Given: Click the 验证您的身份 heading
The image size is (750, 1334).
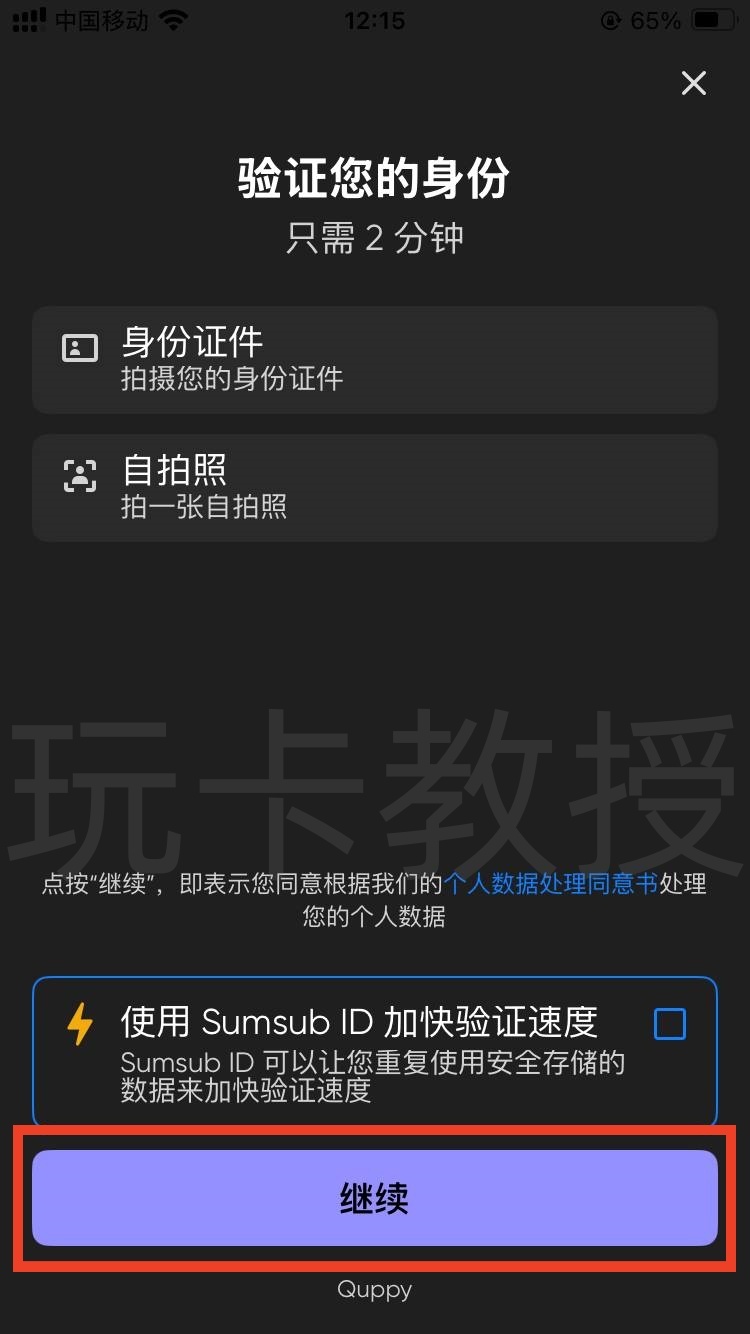Looking at the screenshot, I should (374, 176).
